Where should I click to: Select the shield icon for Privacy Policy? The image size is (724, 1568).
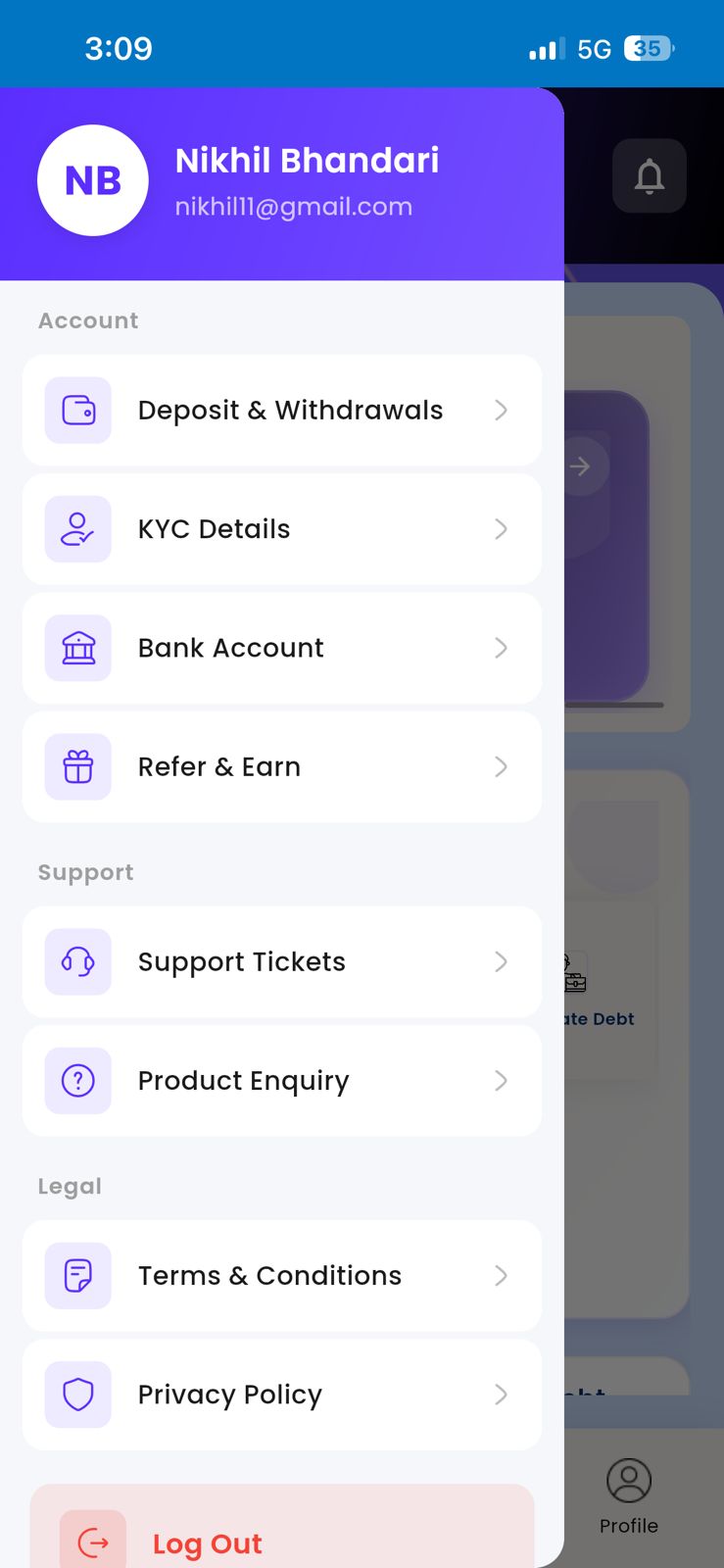pyautogui.click(x=77, y=1394)
